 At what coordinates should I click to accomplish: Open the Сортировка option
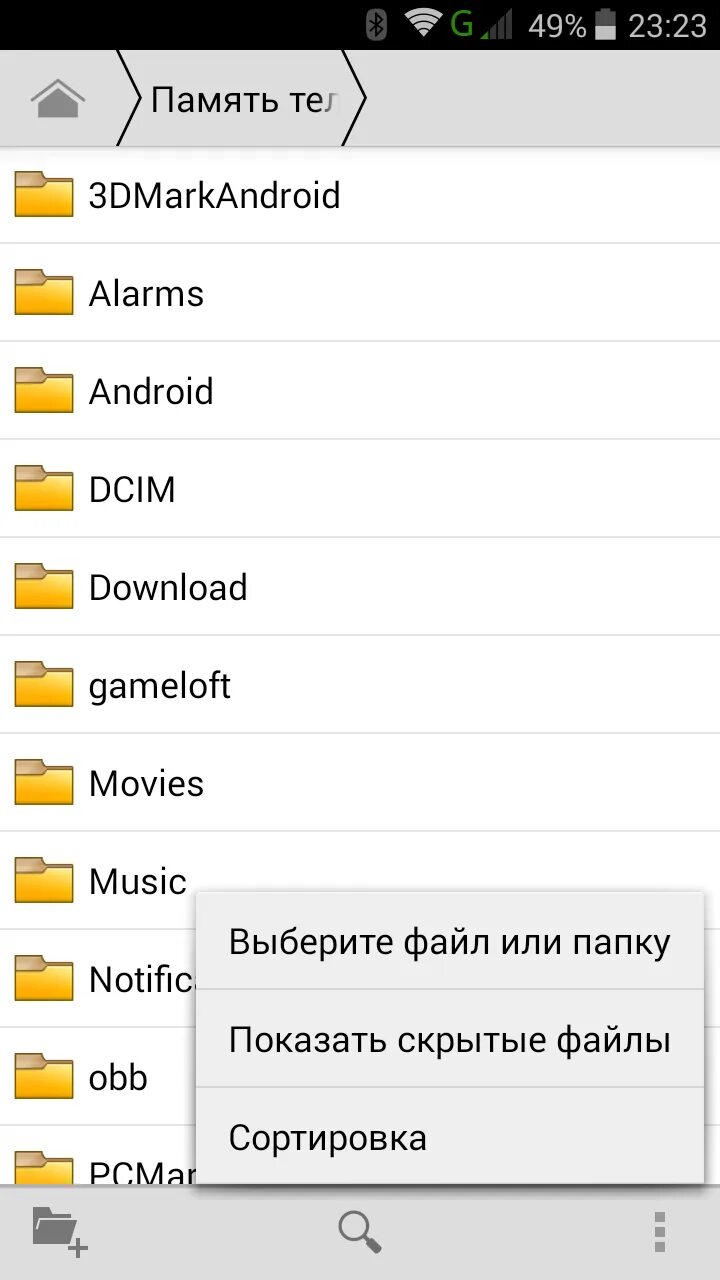click(x=449, y=1138)
